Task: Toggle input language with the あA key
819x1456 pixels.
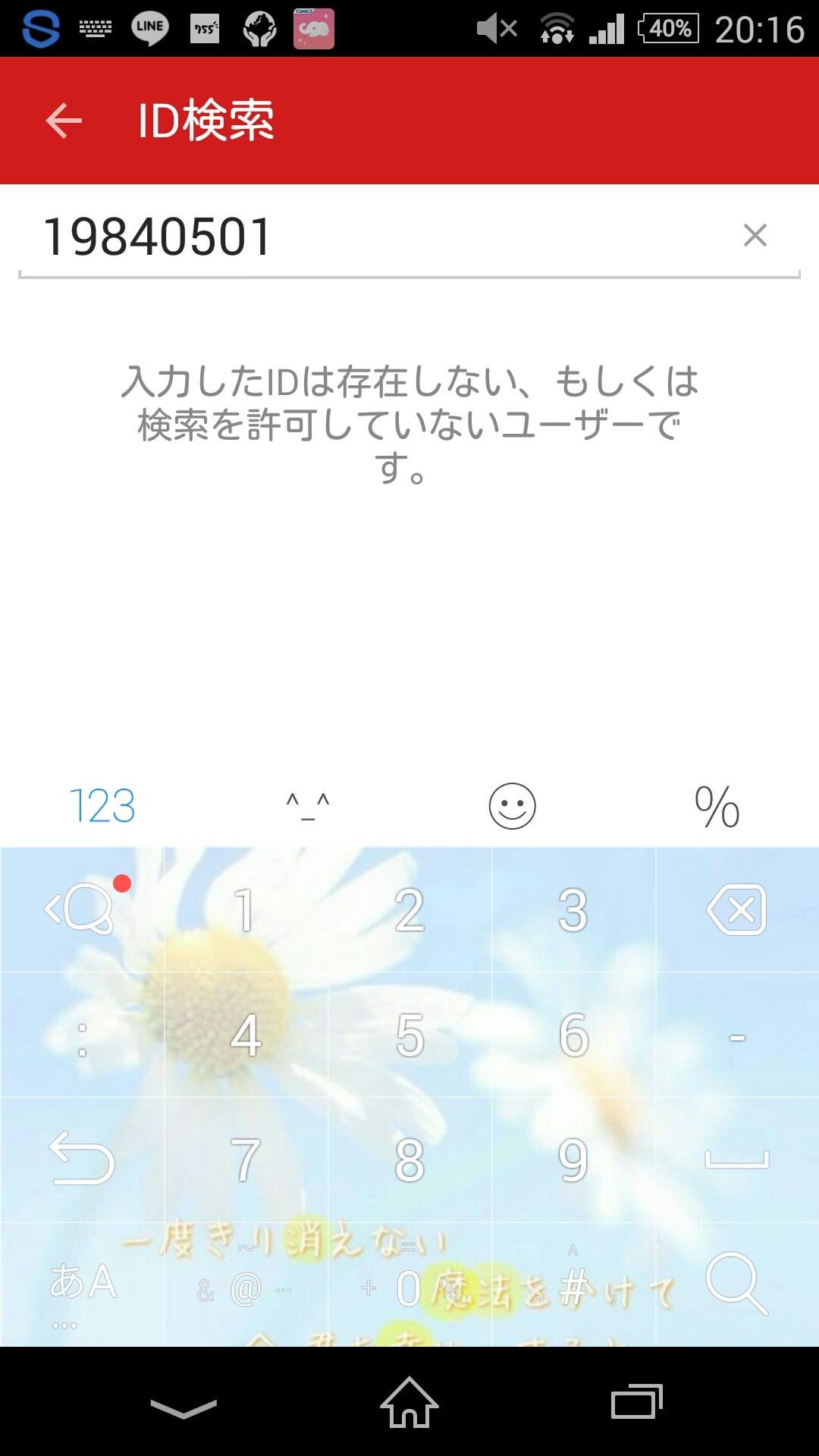Action: point(83,1280)
